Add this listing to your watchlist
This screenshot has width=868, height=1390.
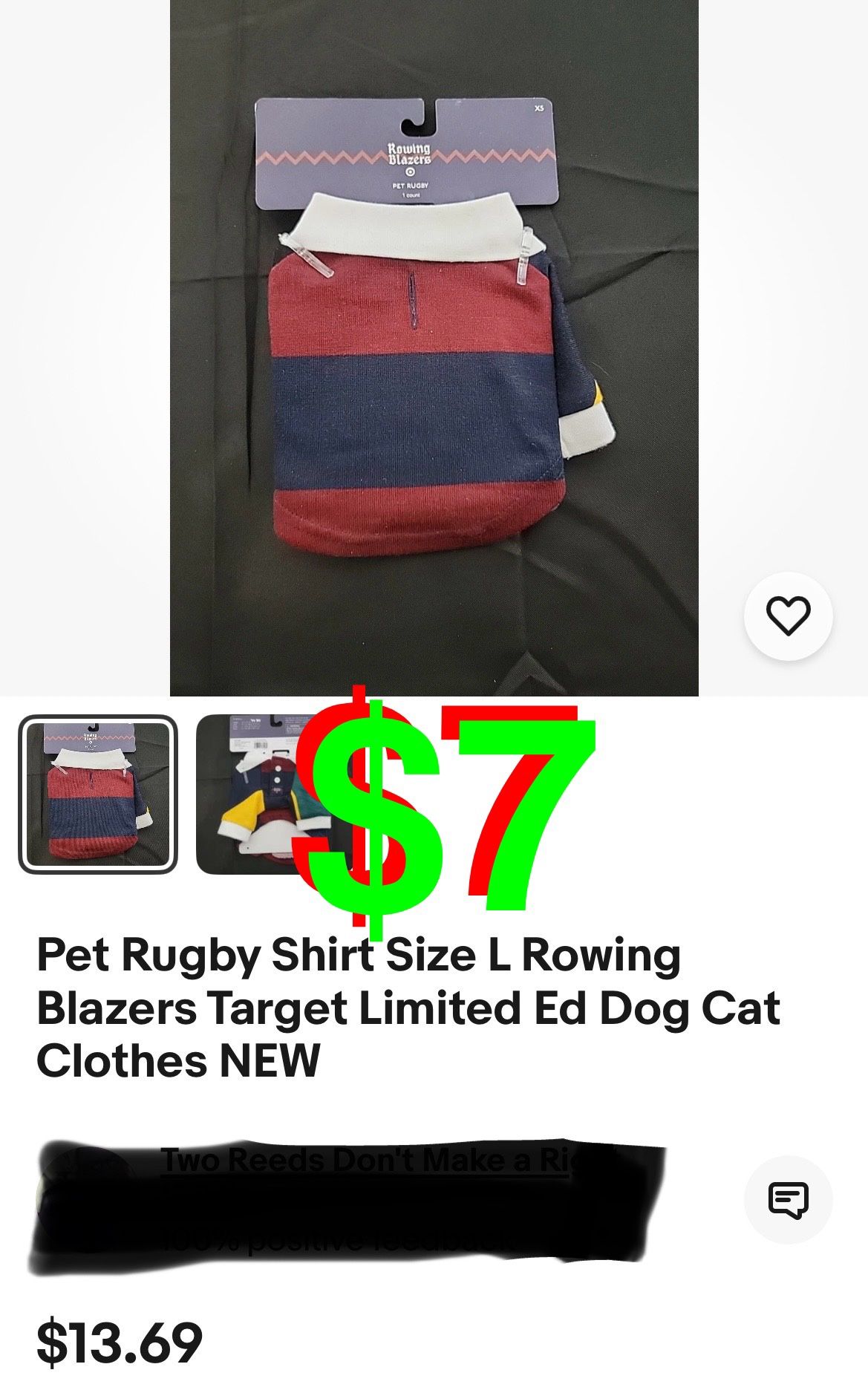click(x=788, y=616)
